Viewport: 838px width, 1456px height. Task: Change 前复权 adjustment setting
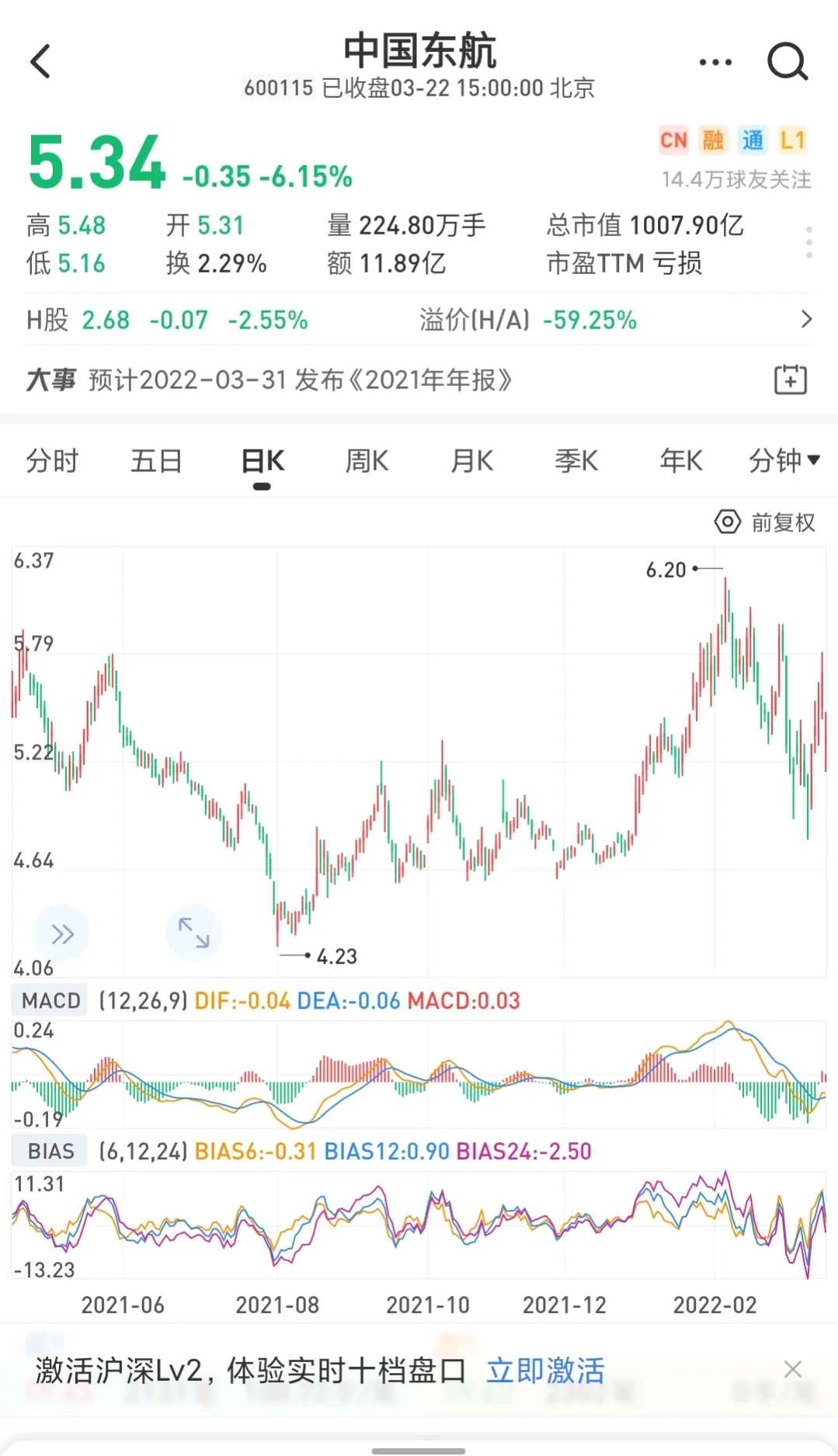pos(765,523)
